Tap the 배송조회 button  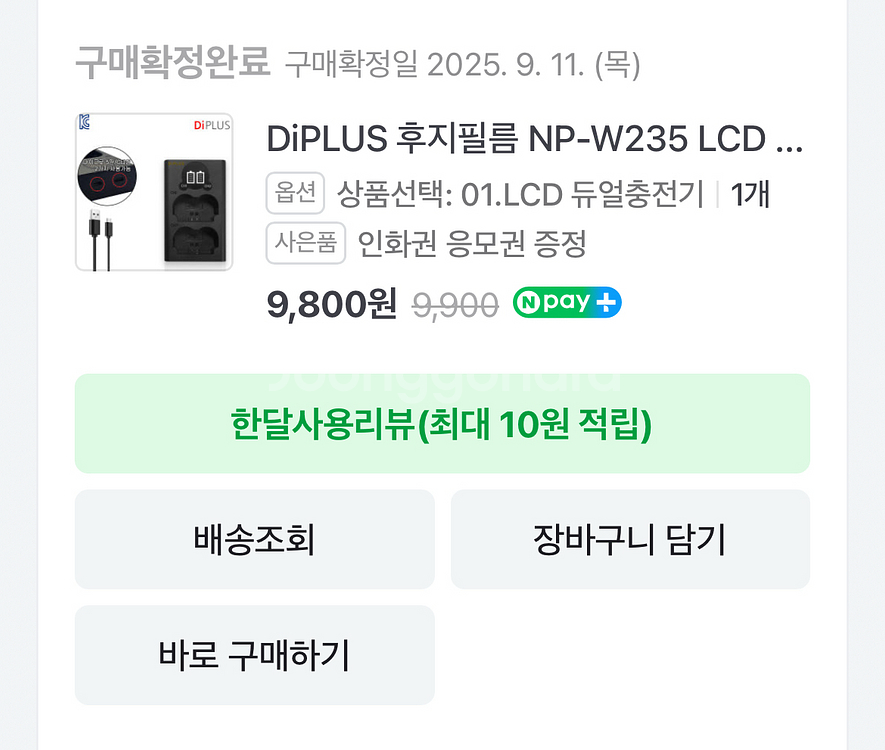(254, 540)
